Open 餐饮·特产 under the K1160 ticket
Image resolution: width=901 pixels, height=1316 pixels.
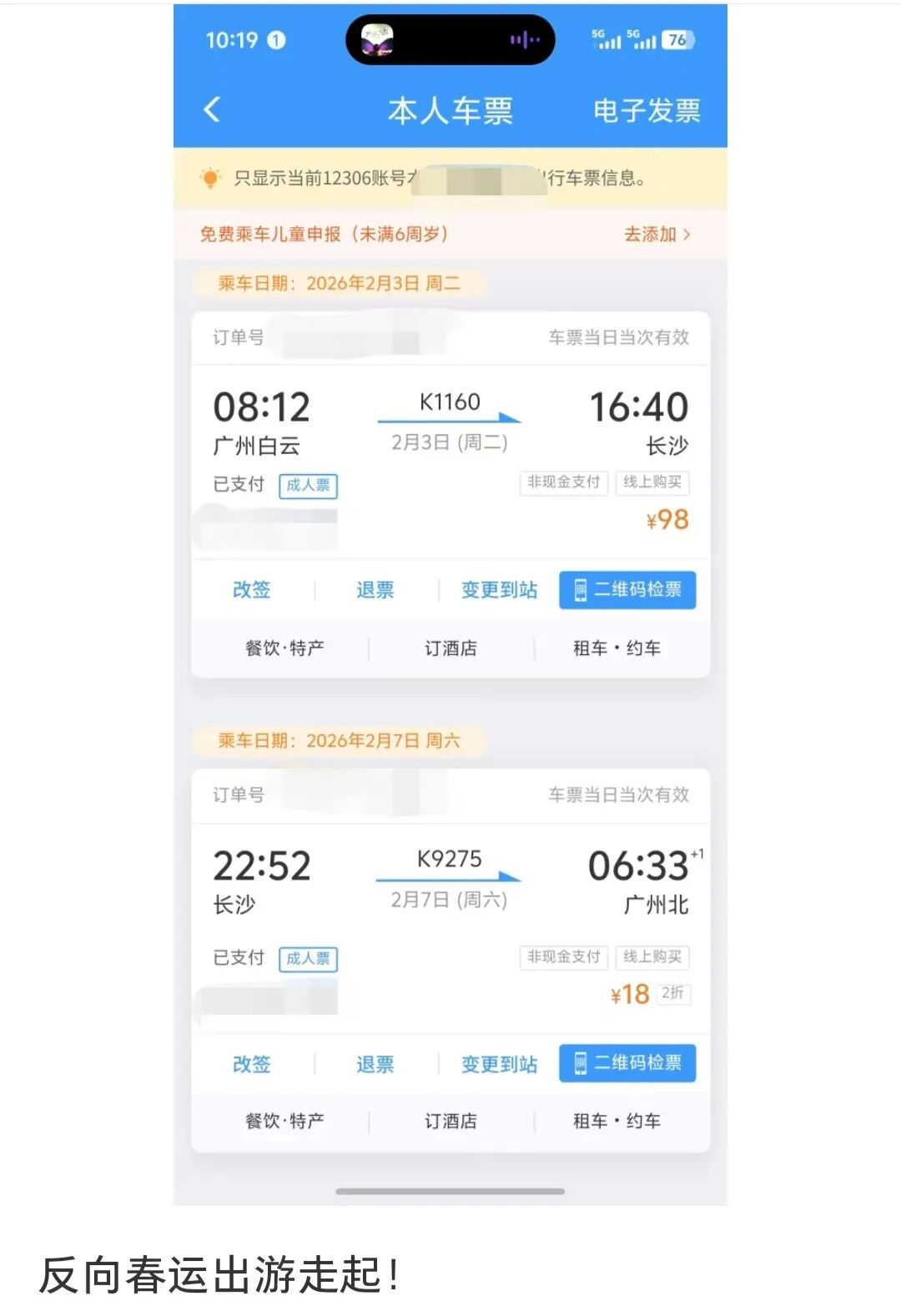(x=284, y=648)
